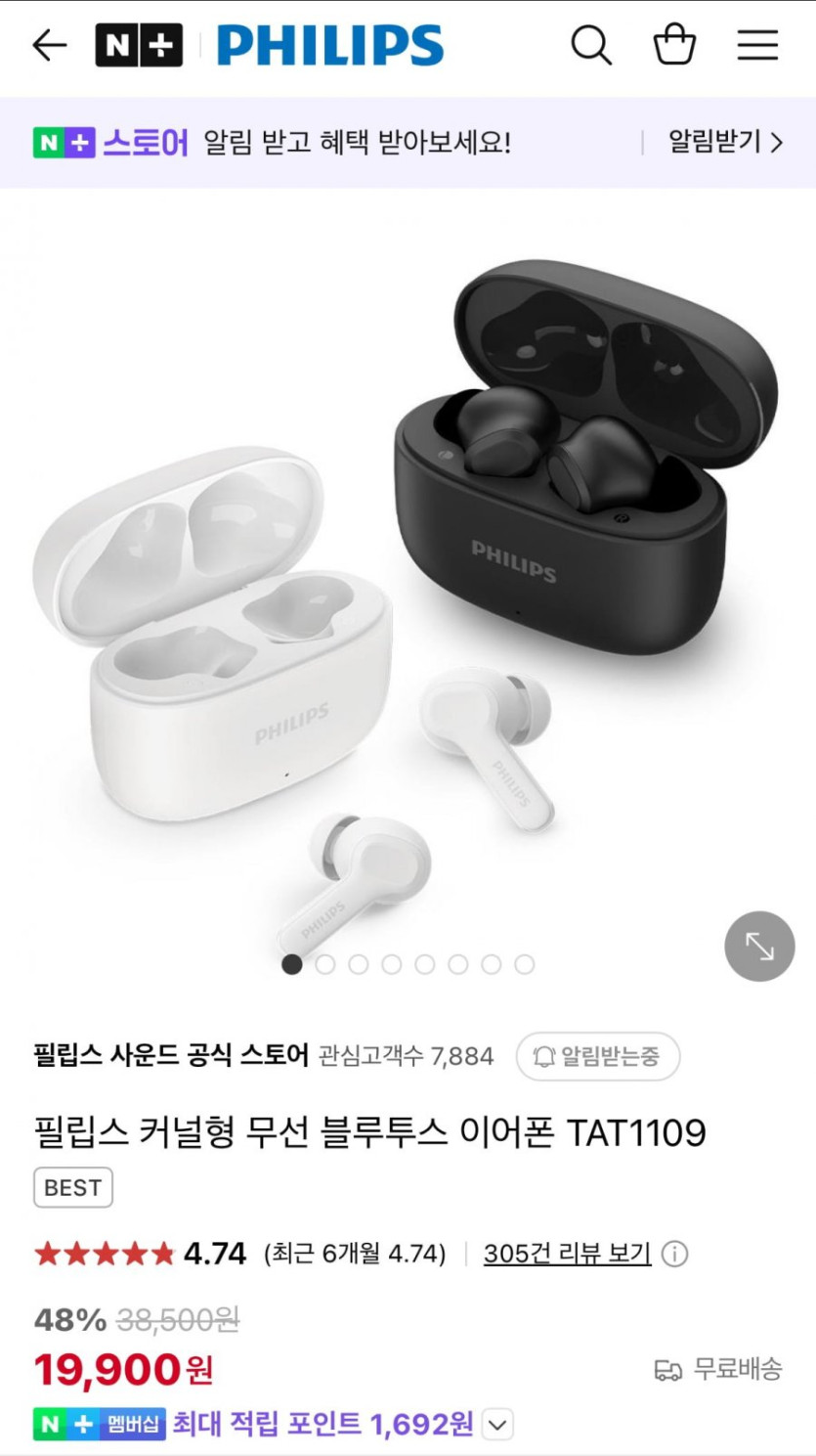Toggle the 알림받는중 notification button
The image size is (816, 1456).
(597, 1056)
